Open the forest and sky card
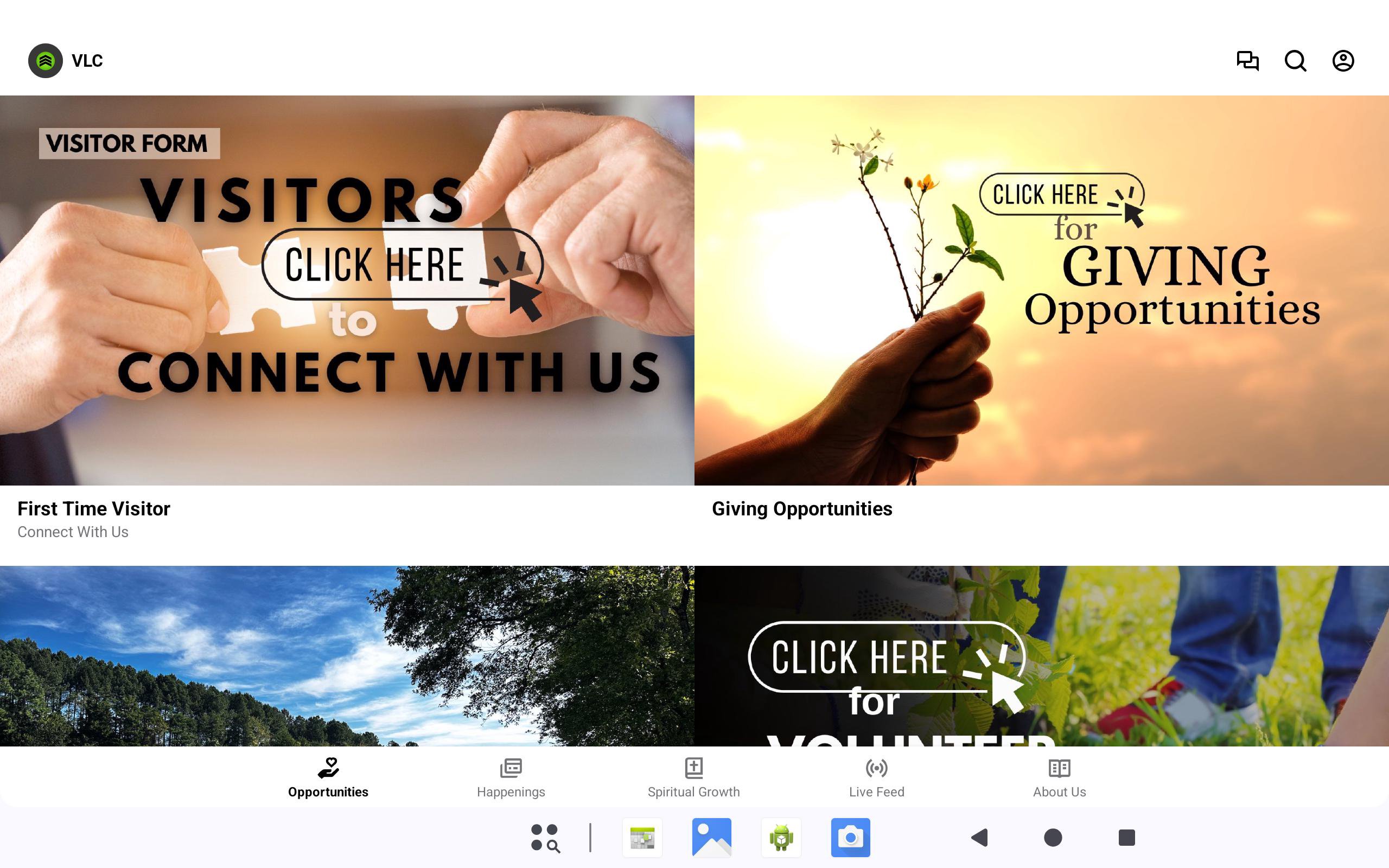The width and height of the screenshot is (1389, 868). 347,655
